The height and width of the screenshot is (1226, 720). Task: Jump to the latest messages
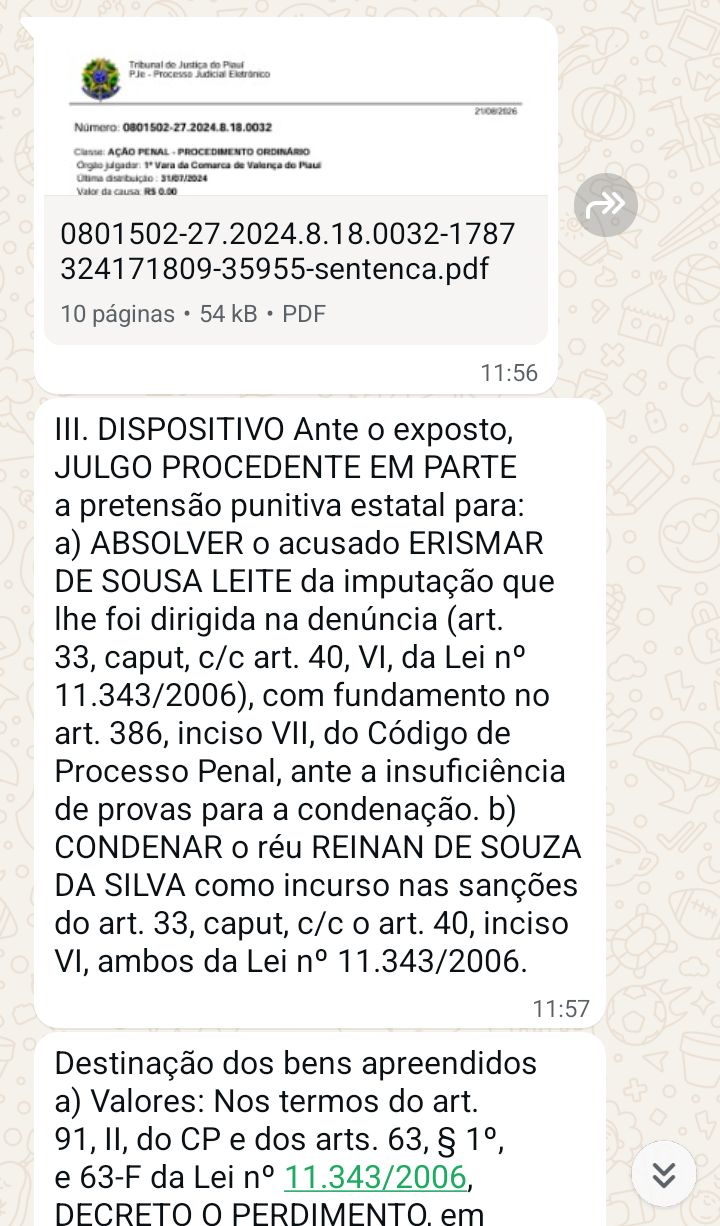(x=664, y=1174)
